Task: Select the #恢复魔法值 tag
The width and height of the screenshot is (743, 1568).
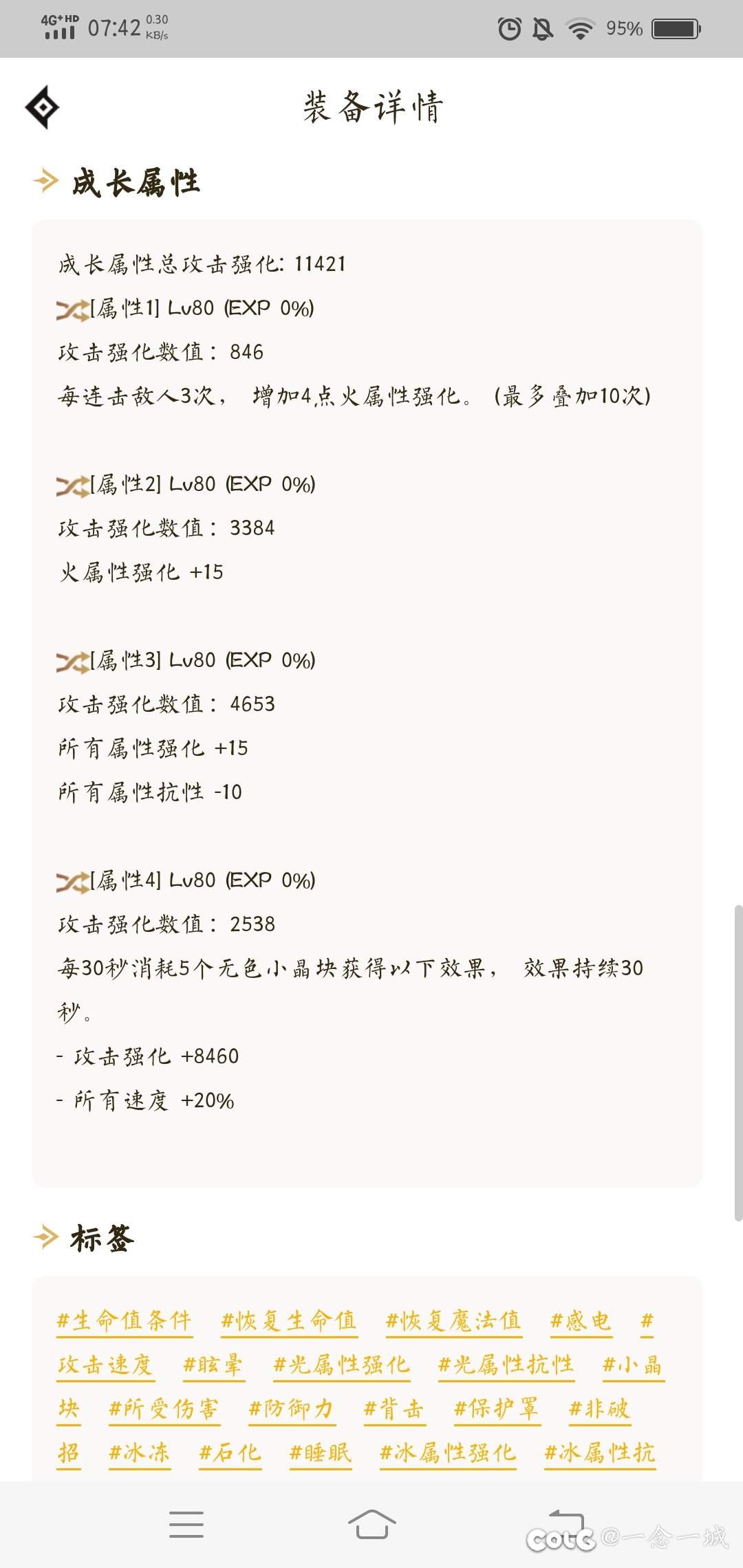Action: coord(454,1321)
